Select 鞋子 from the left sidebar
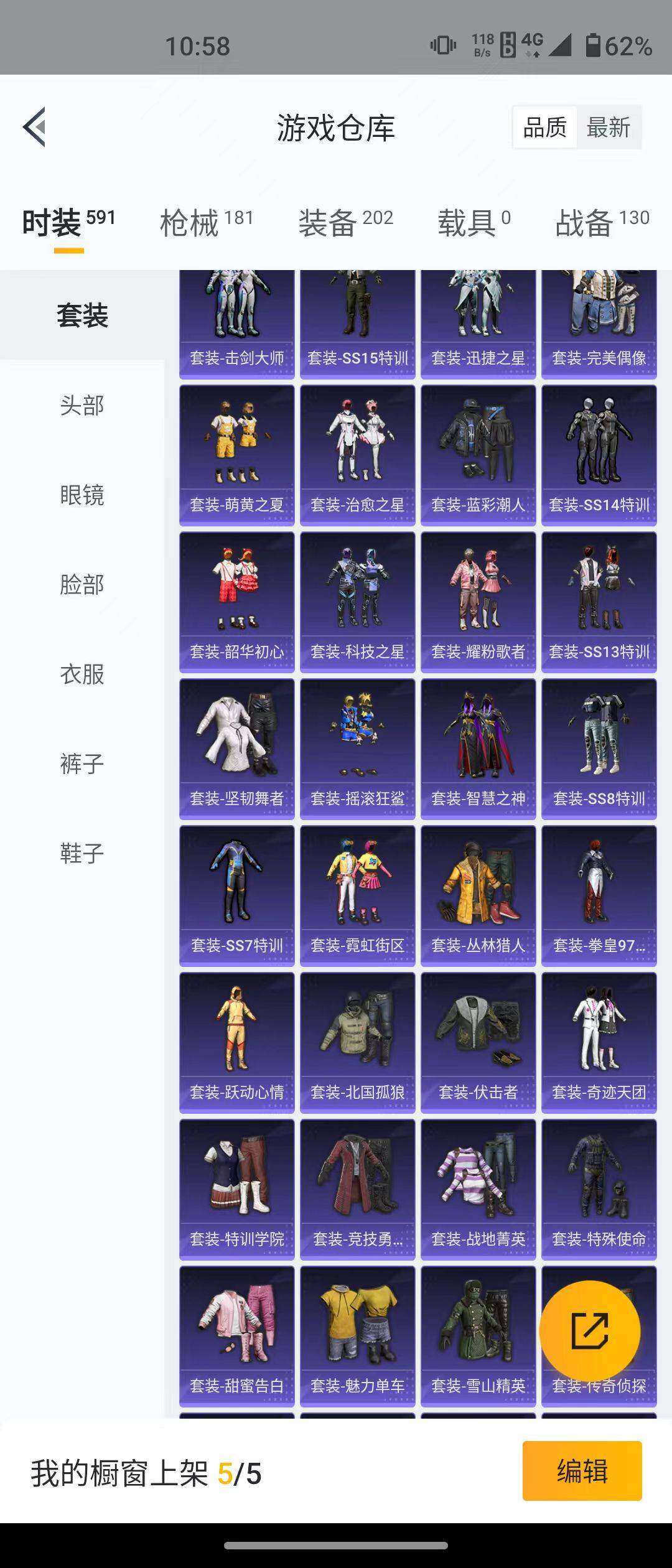The width and height of the screenshot is (672, 1568). click(82, 854)
